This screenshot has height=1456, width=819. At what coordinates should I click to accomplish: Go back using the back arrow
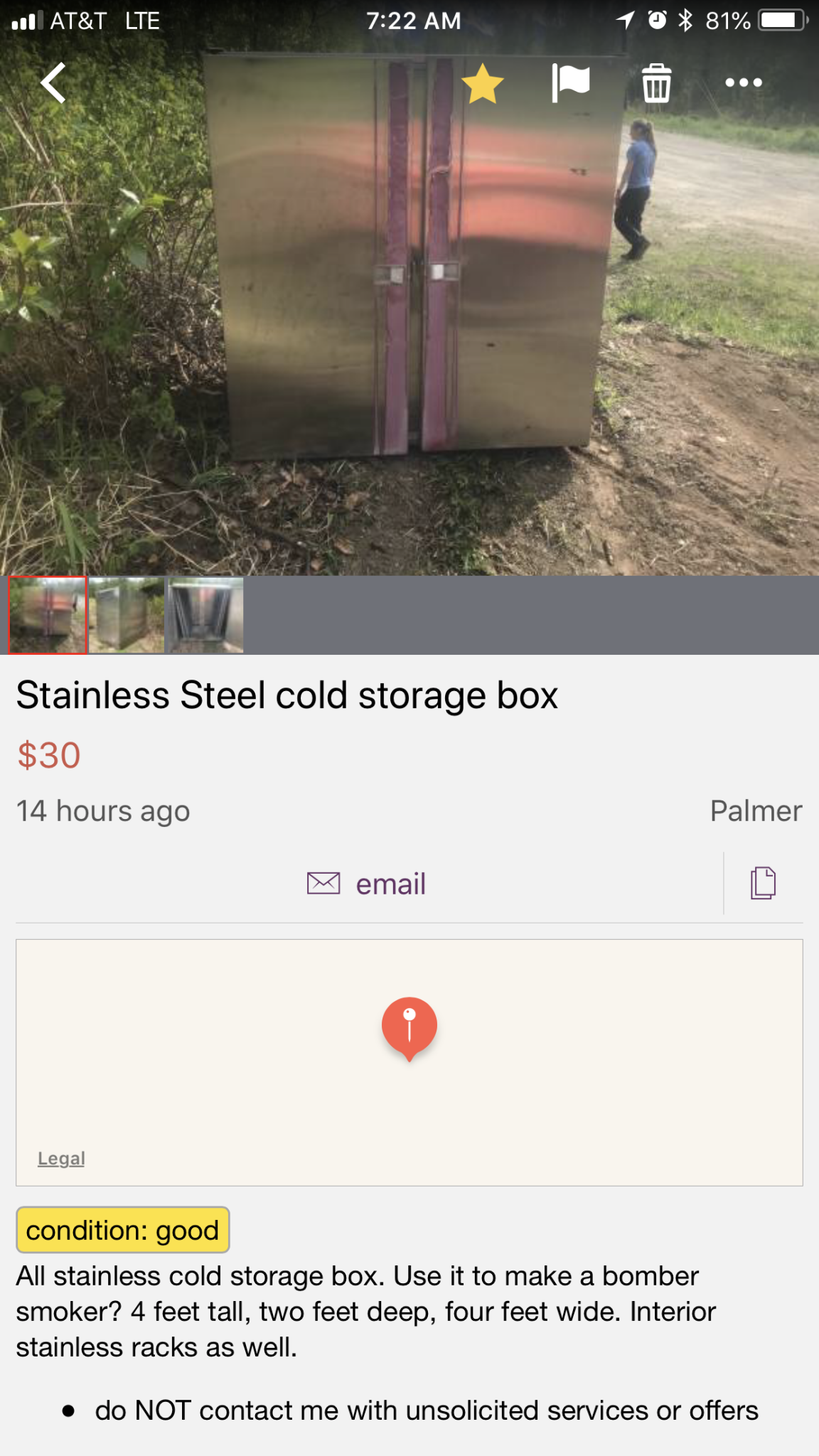pos(53,83)
